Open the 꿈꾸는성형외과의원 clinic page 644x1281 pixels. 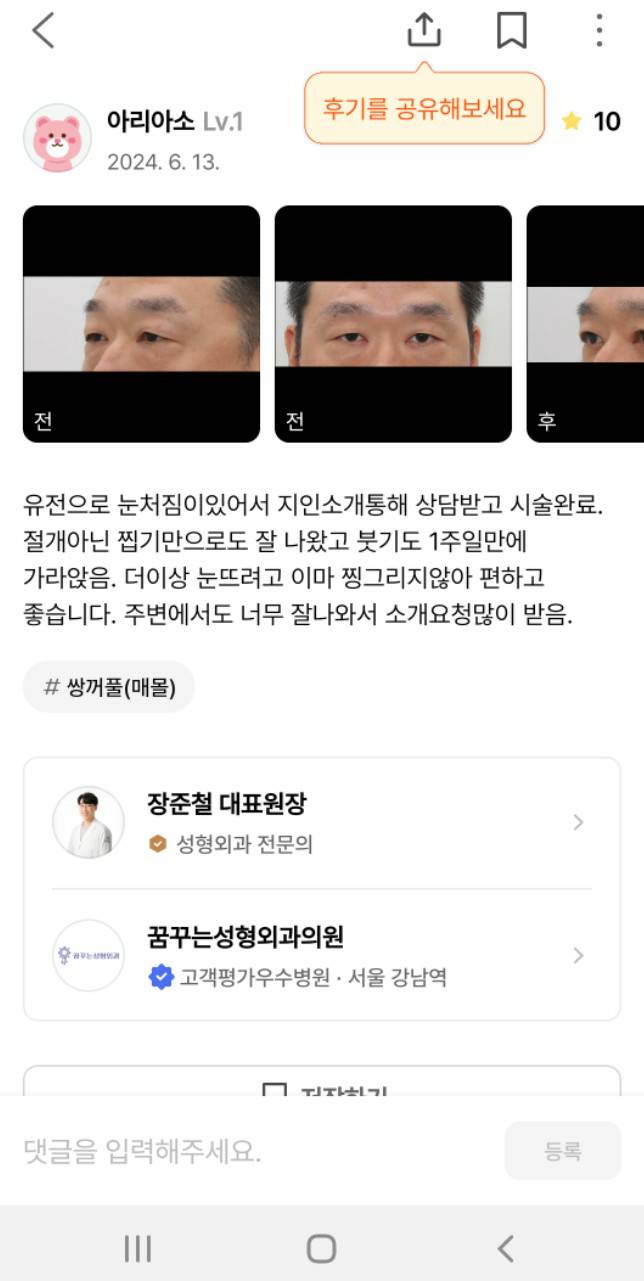(321, 955)
